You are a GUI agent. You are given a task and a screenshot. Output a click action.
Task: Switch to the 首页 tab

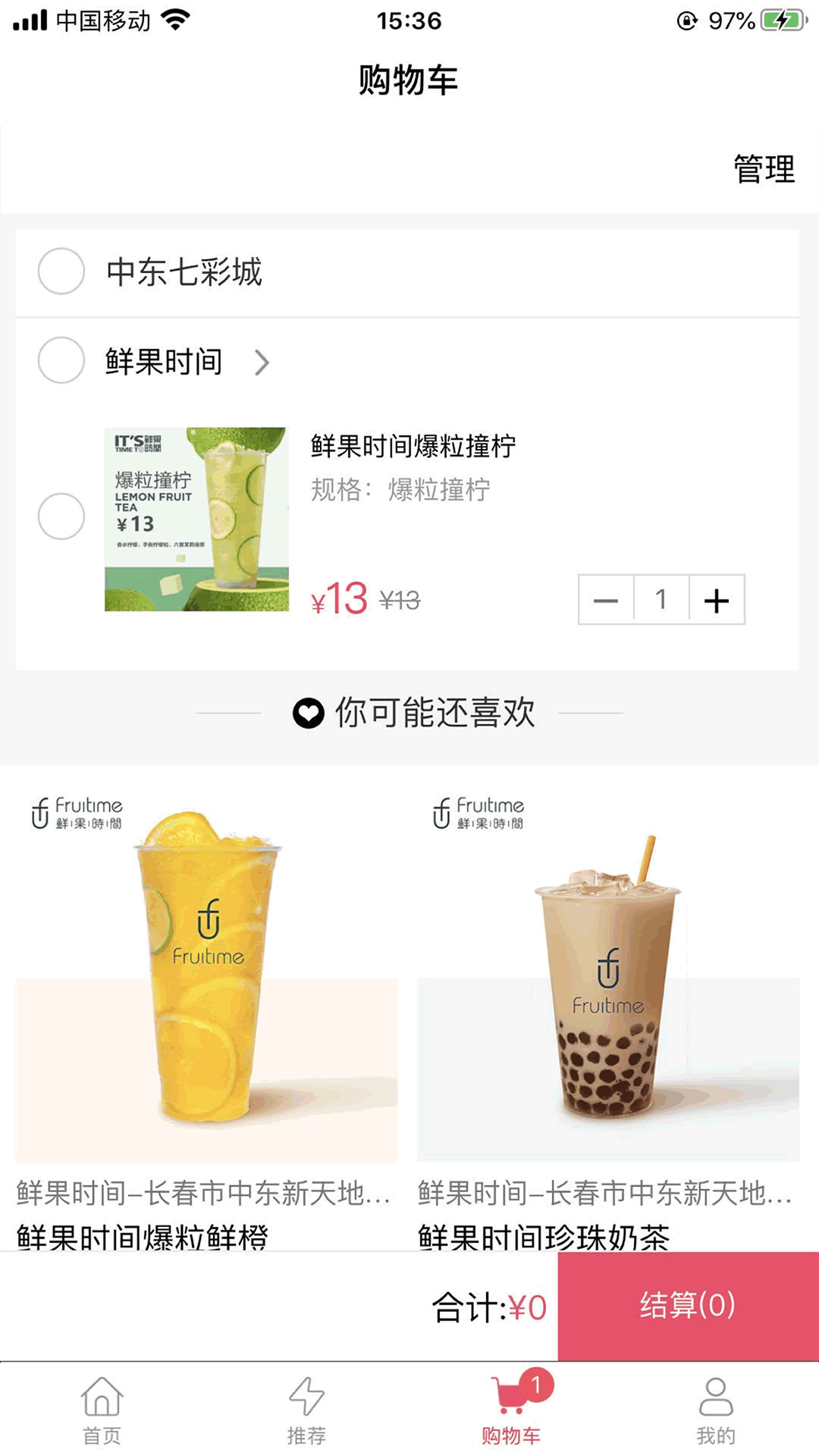click(102, 1410)
